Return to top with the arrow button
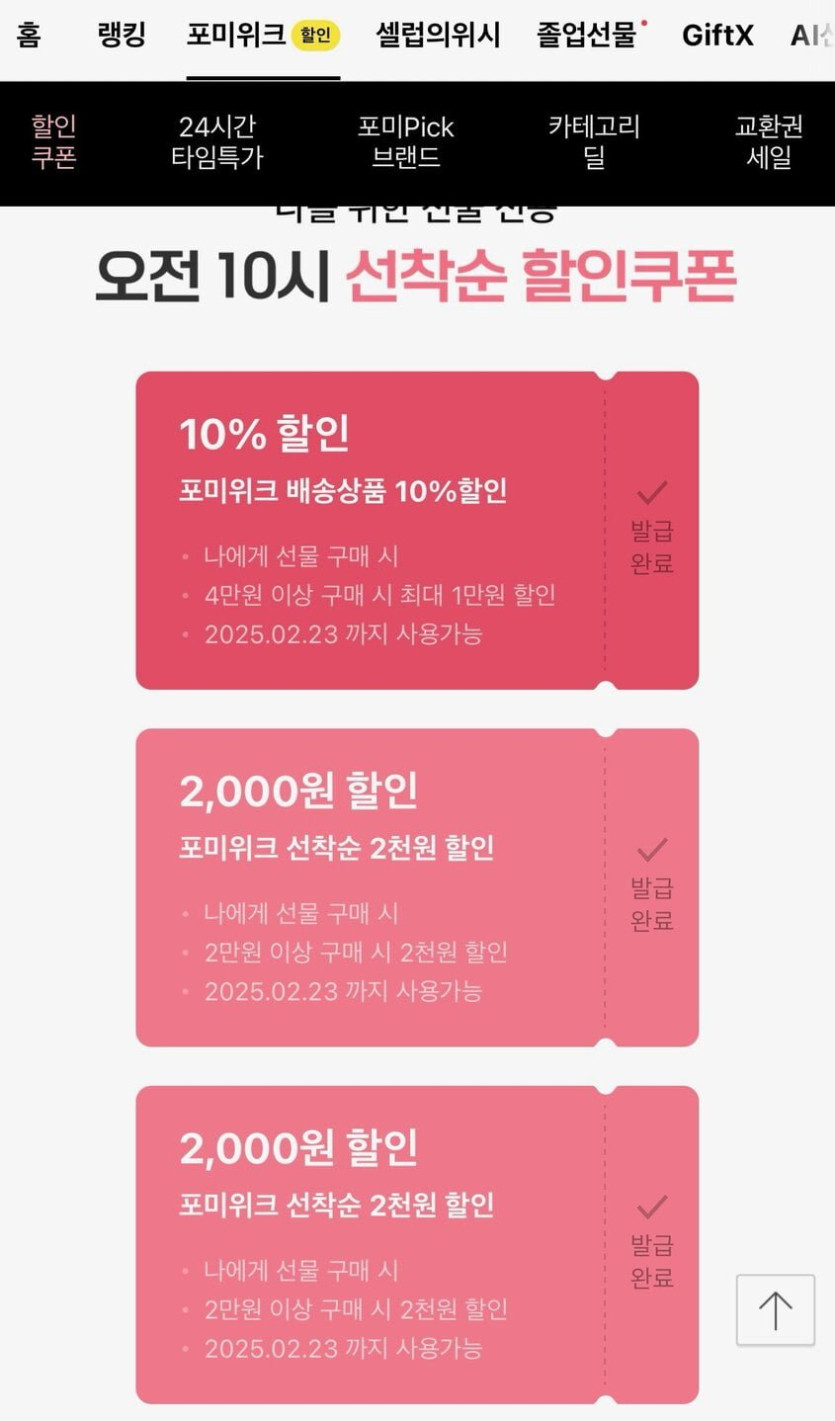This screenshot has width=835, height=1421. point(775,1309)
